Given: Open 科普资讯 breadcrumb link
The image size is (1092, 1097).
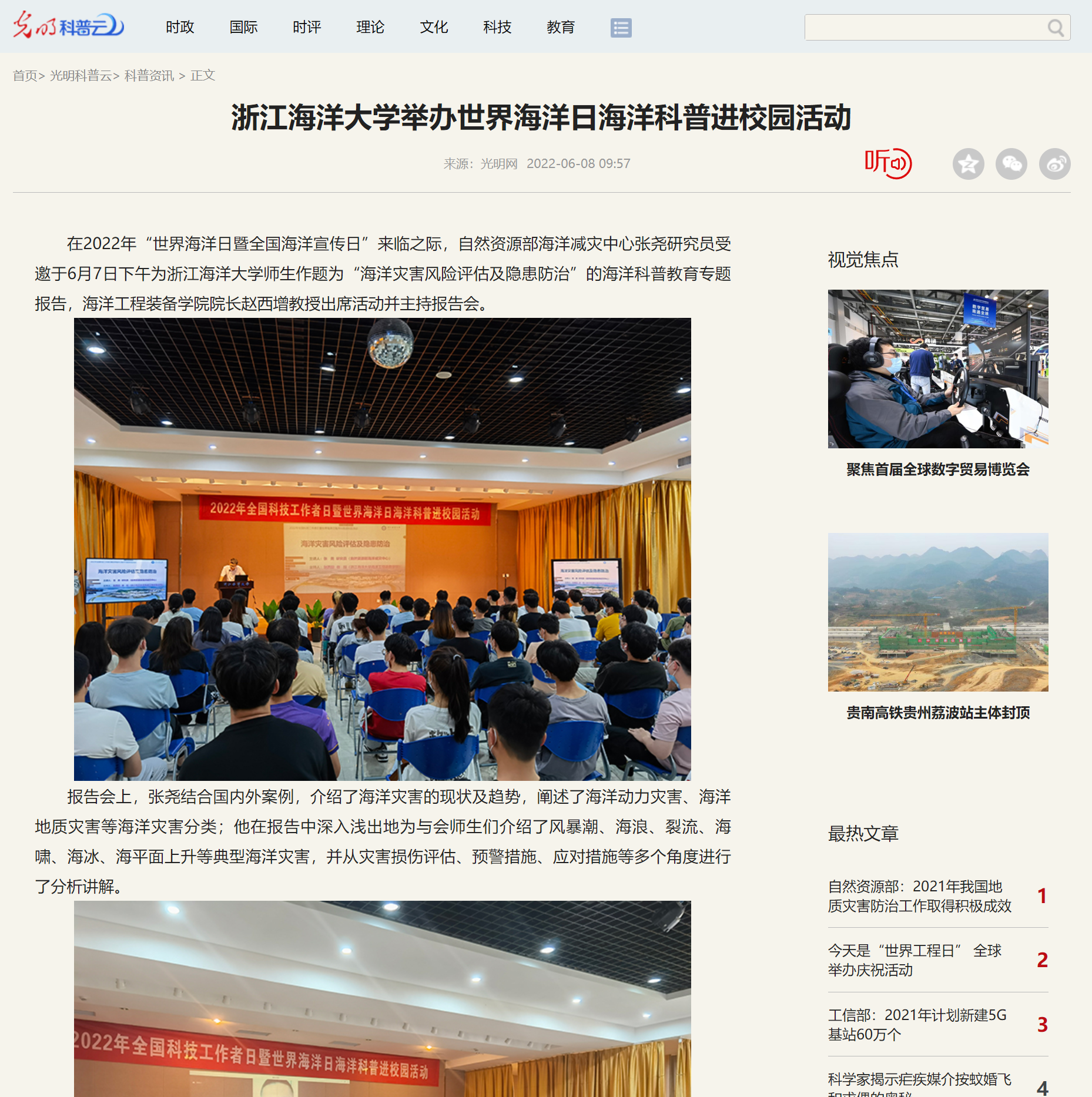Looking at the screenshot, I should (x=149, y=76).
